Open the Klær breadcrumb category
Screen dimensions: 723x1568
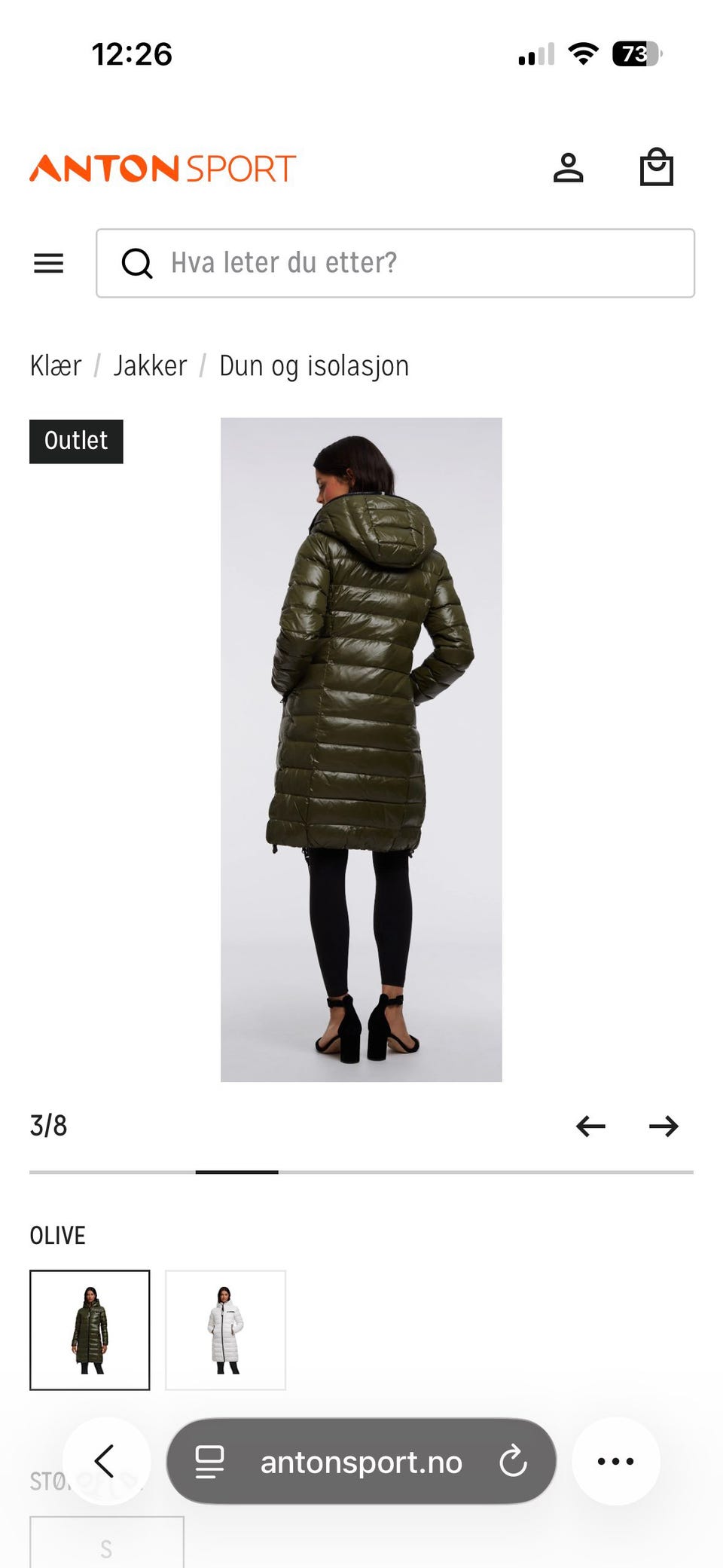click(55, 365)
